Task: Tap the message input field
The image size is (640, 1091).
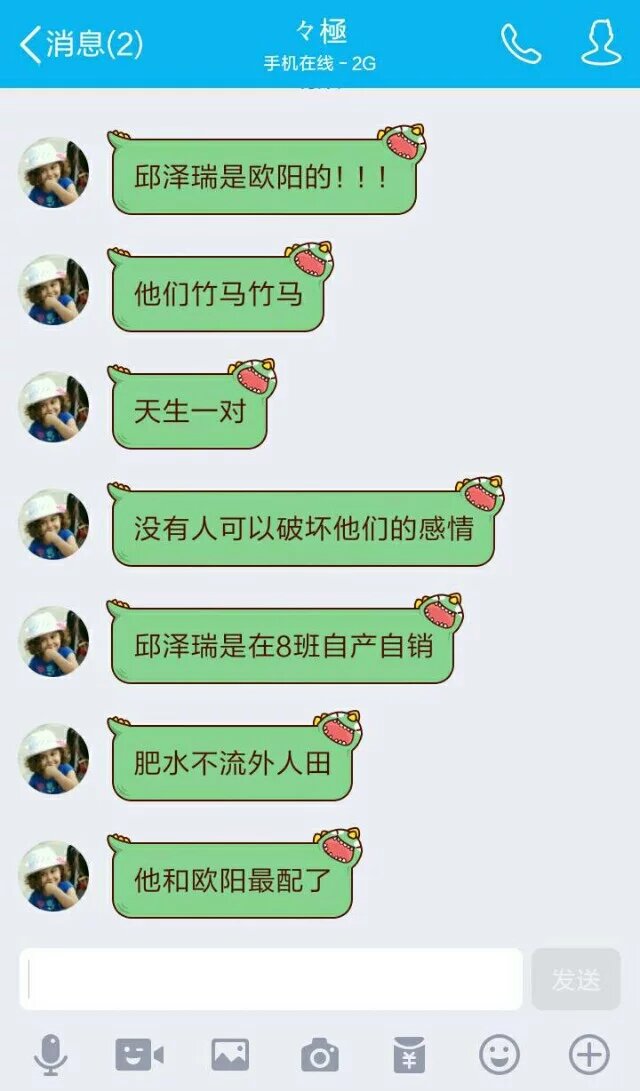Action: tap(270, 979)
